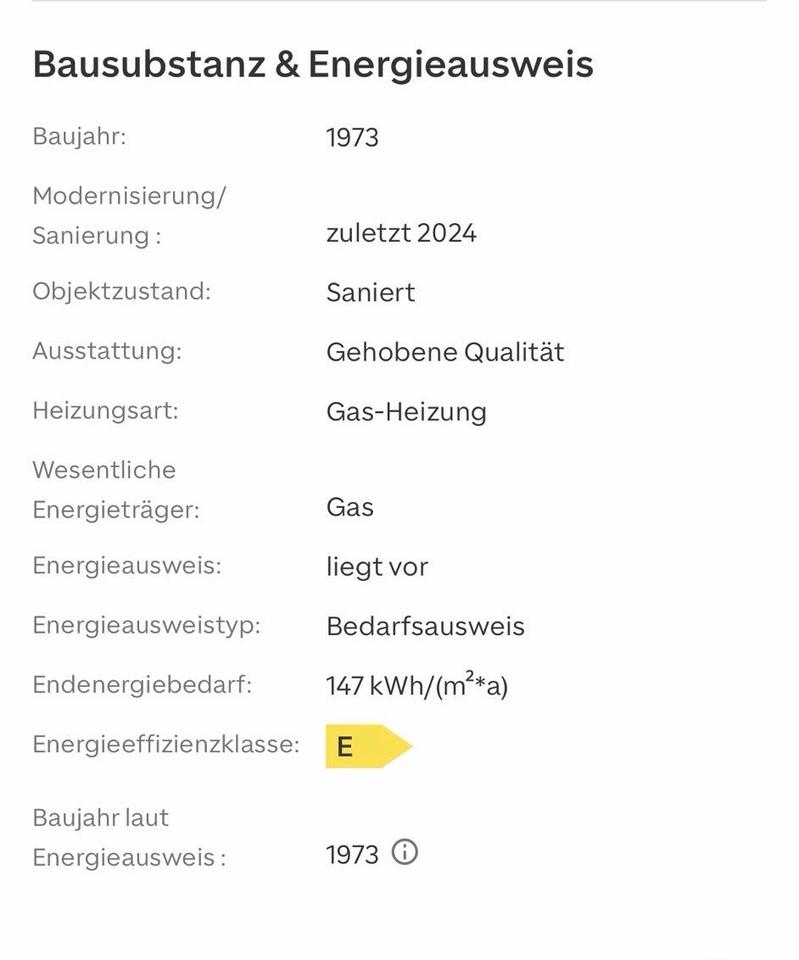Open info about Baujahr laut Energieausweis
The height and width of the screenshot is (960, 799).
(404, 853)
